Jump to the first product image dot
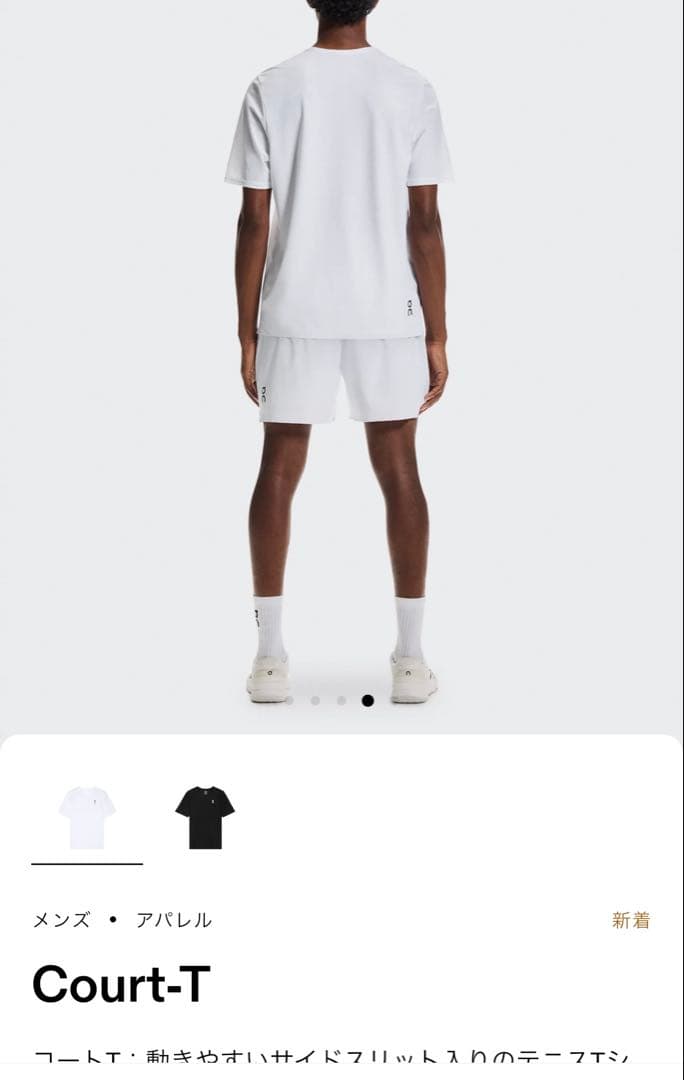The image size is (684, 1080). point(289,701)
